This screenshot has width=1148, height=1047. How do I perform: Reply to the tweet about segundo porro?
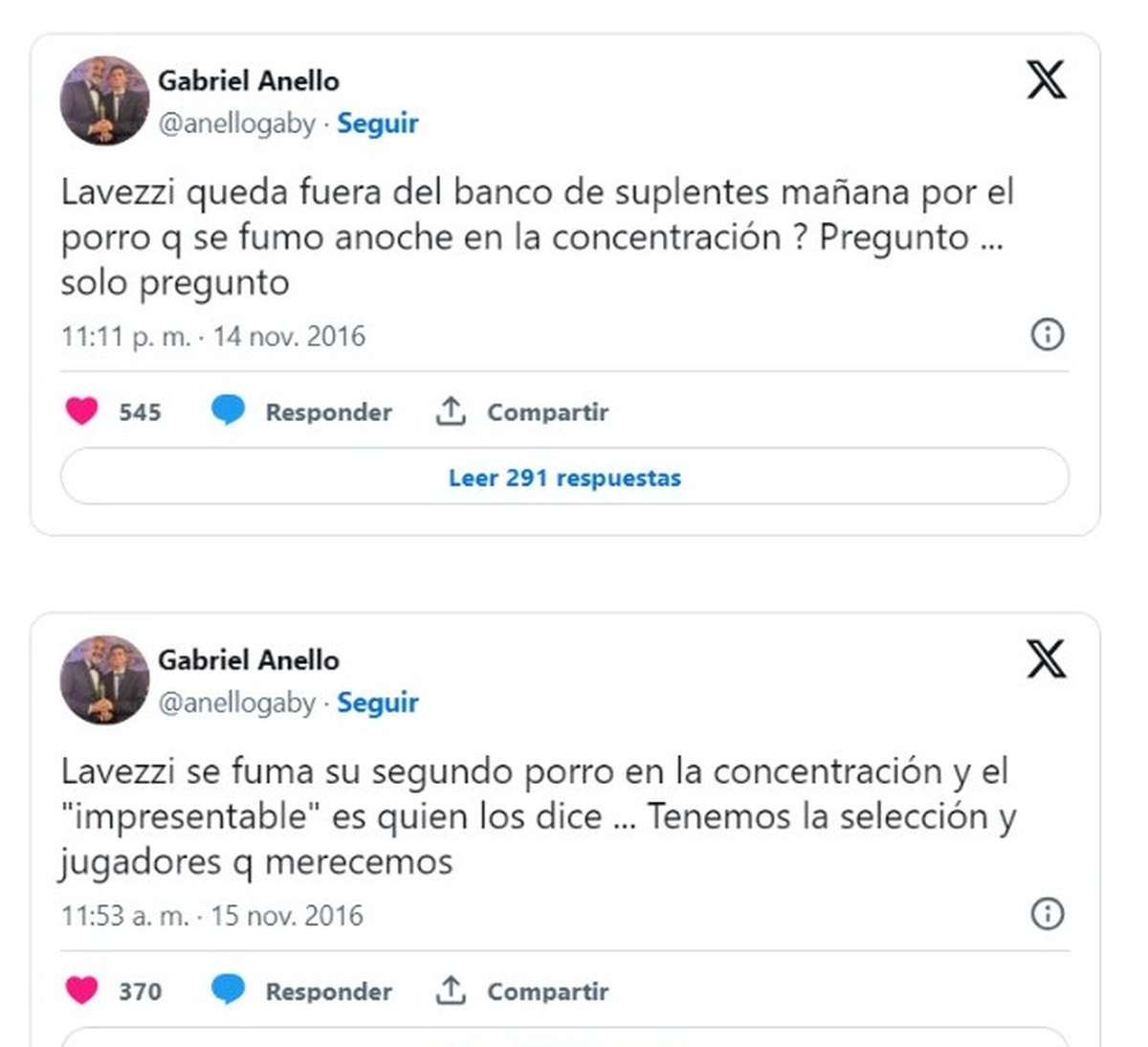click(302, 991)
